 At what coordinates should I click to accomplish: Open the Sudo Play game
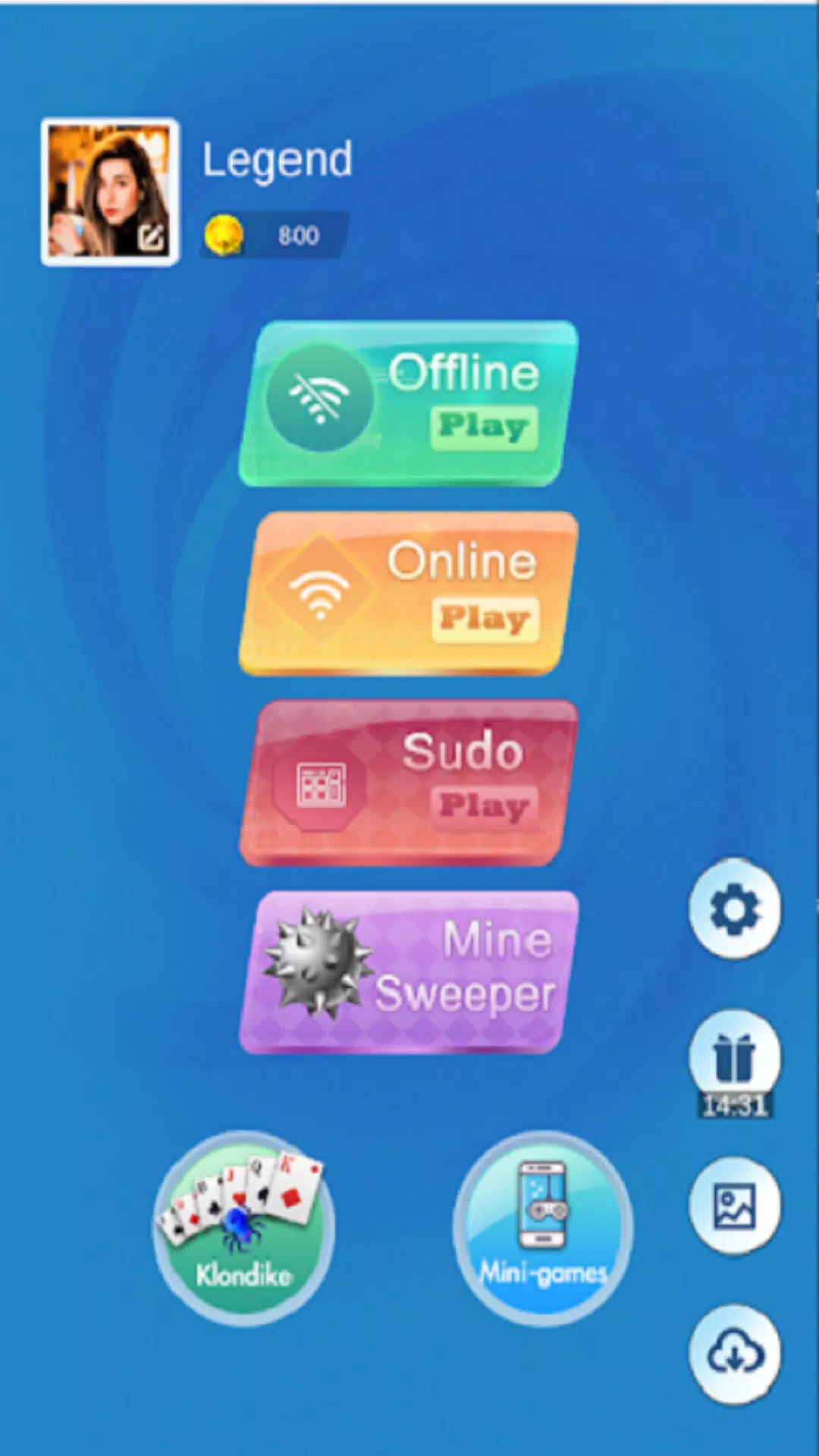[x=409, y=783]
